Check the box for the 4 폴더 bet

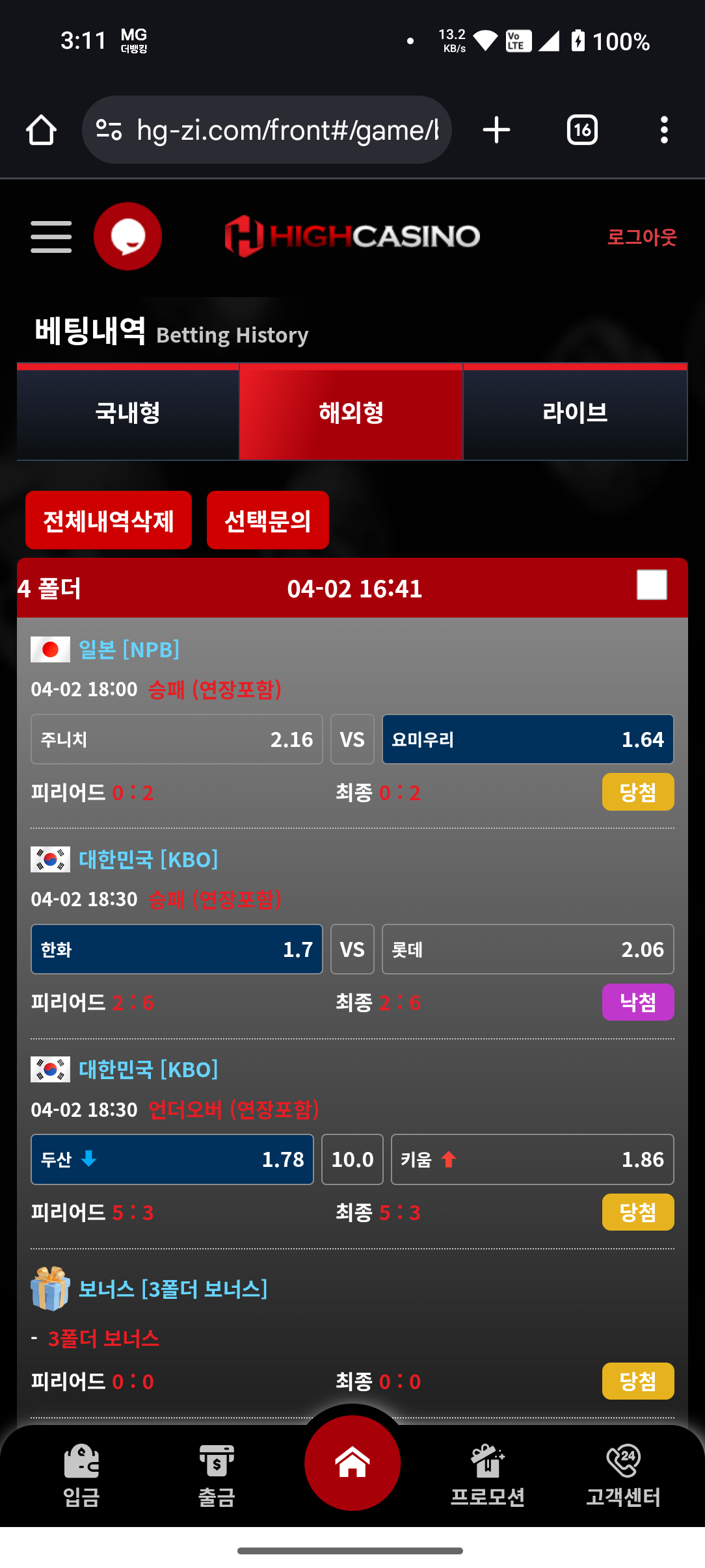click(652, 584)
